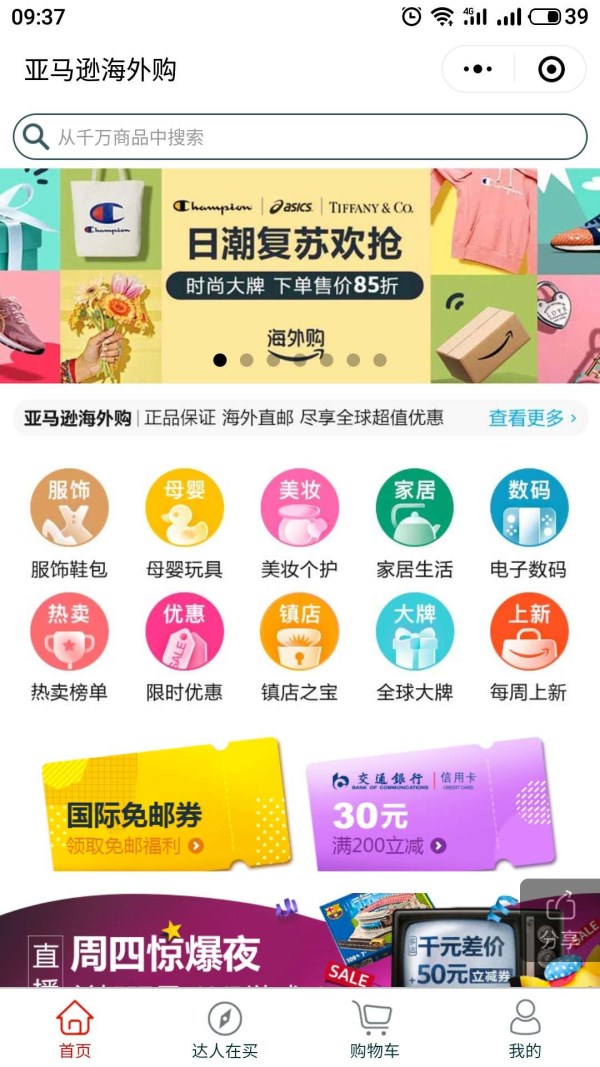
Task: Switch to the 达人在买 tab
Action: pyautogui.click(x=225, y=1030)
